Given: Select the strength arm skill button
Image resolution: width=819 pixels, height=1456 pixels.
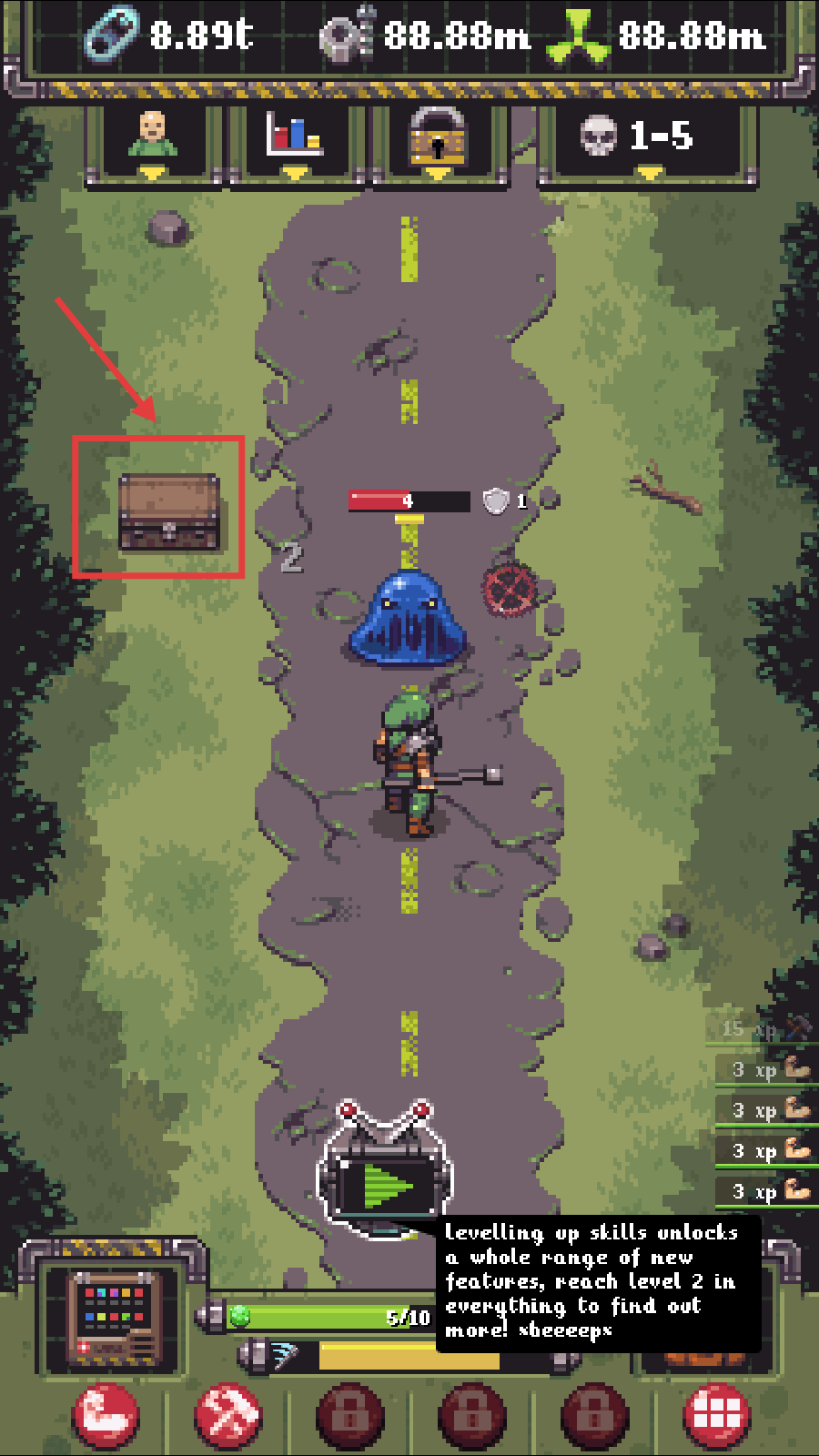Looking at the screenshot, I should click(x=106, y=1417).
